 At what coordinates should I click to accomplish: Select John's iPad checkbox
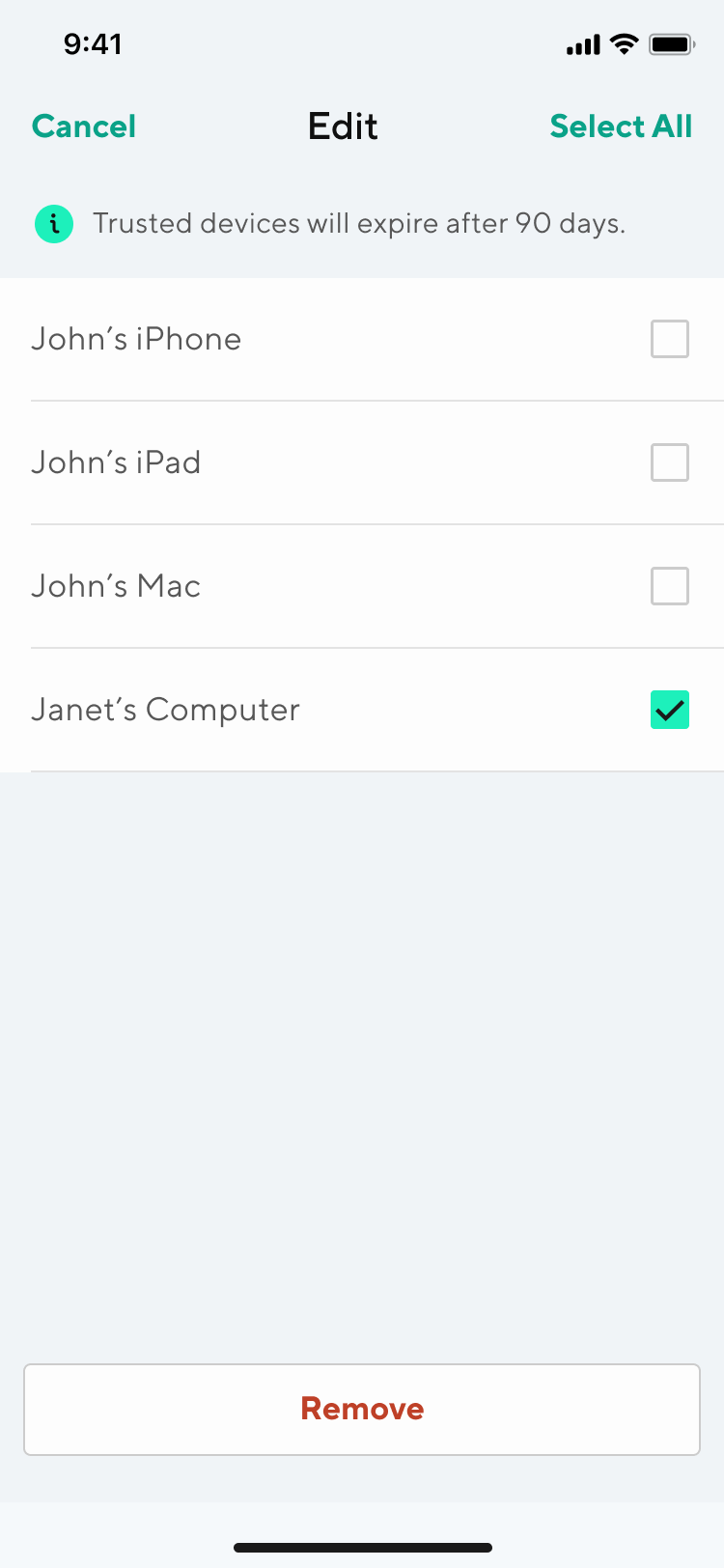[x=669, y=462]
